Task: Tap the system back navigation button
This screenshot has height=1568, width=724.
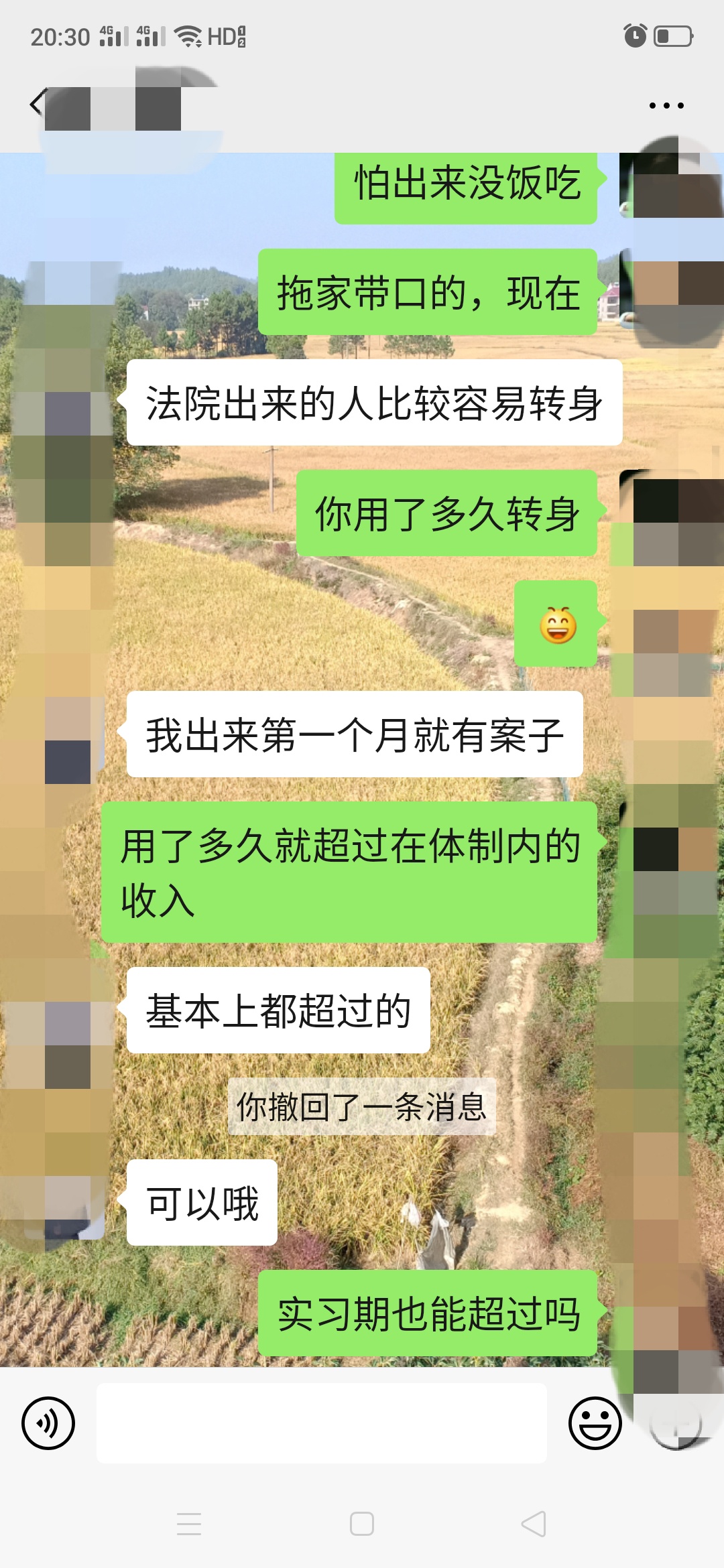Action: coord(534,1524)
